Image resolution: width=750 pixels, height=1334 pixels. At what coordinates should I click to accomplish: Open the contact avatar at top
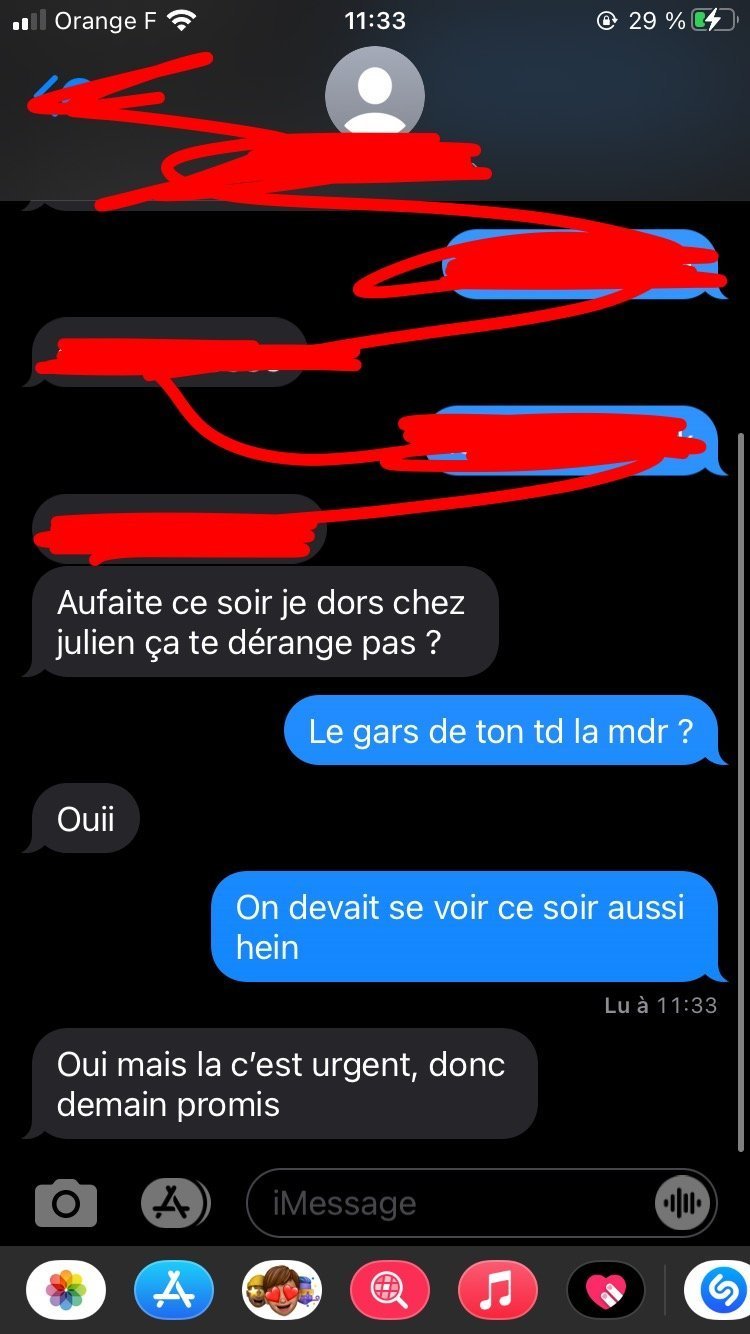375,94
